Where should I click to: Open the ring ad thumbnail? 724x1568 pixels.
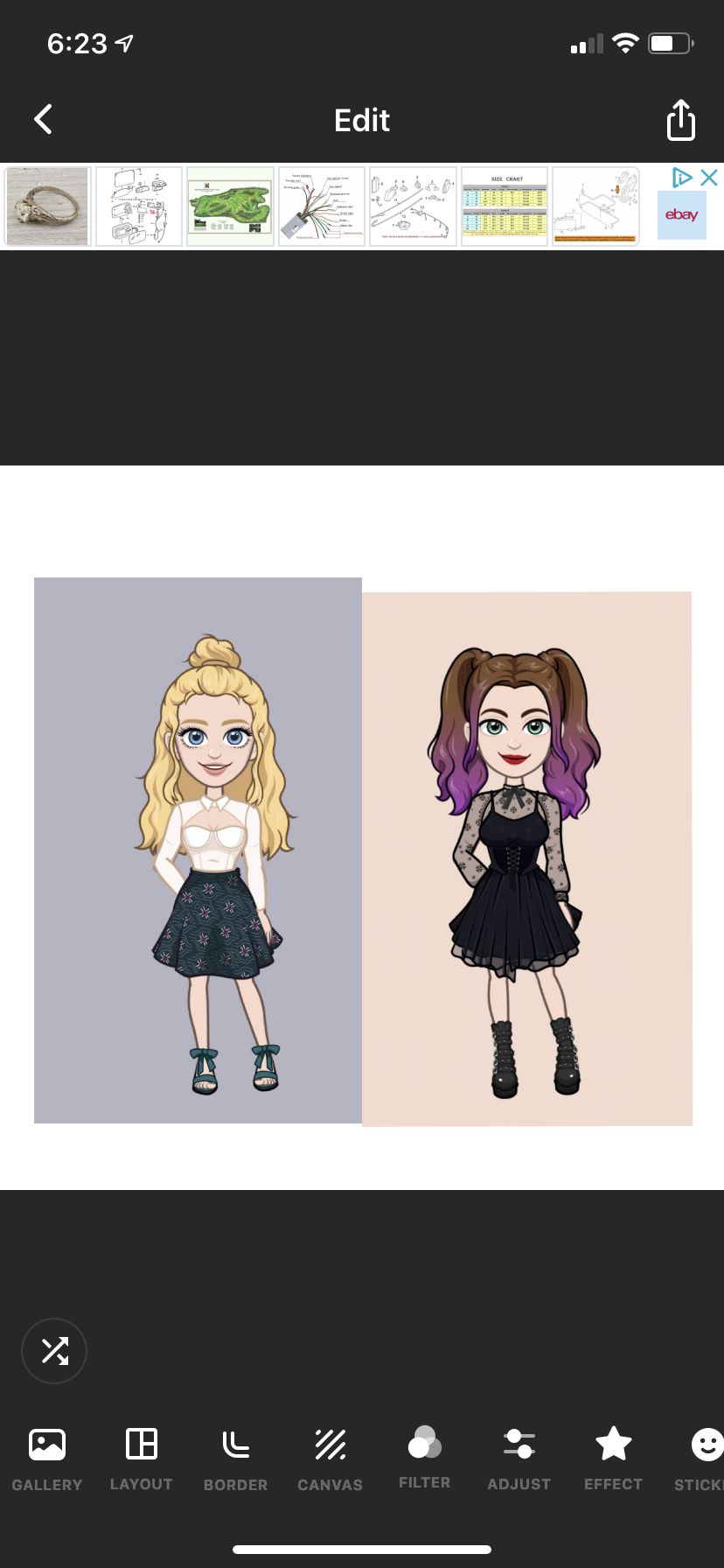(47, 206)
